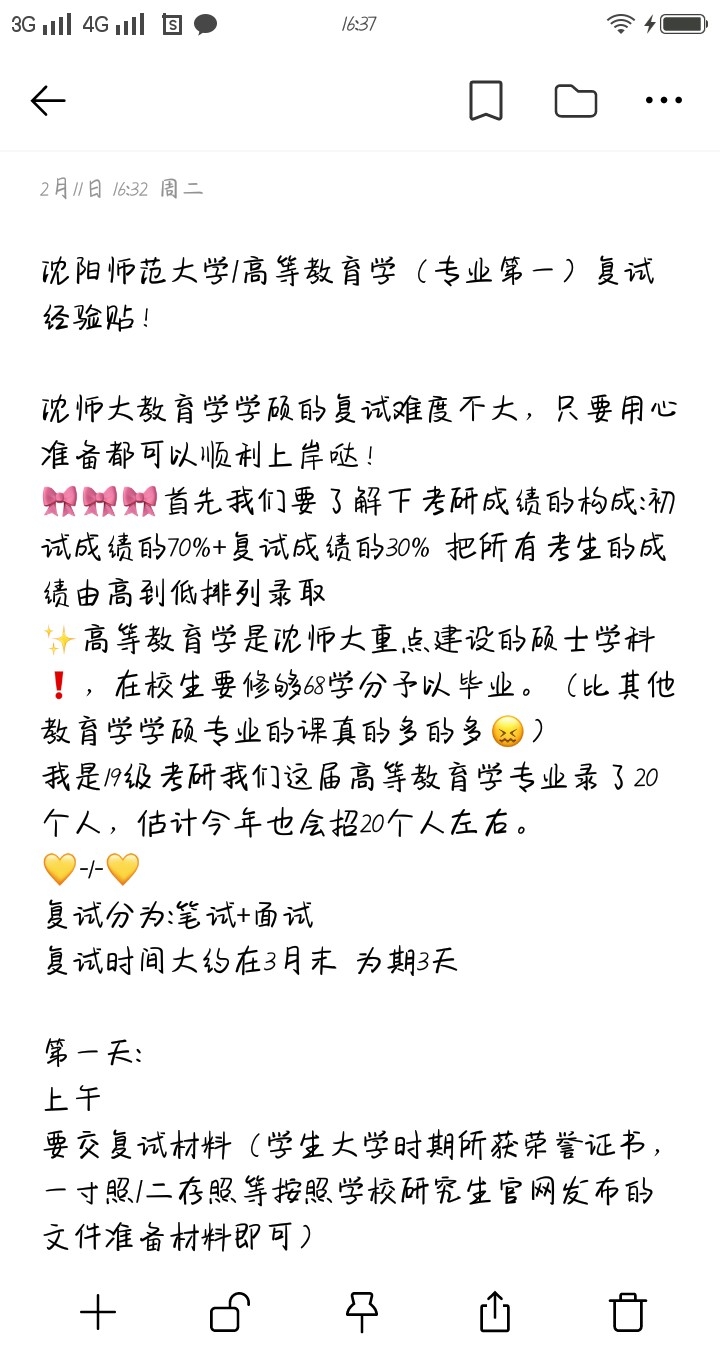The height and width of the screenshot is (1356, 720).
Task: Share this note
Action: click(x=495, y=1311)
